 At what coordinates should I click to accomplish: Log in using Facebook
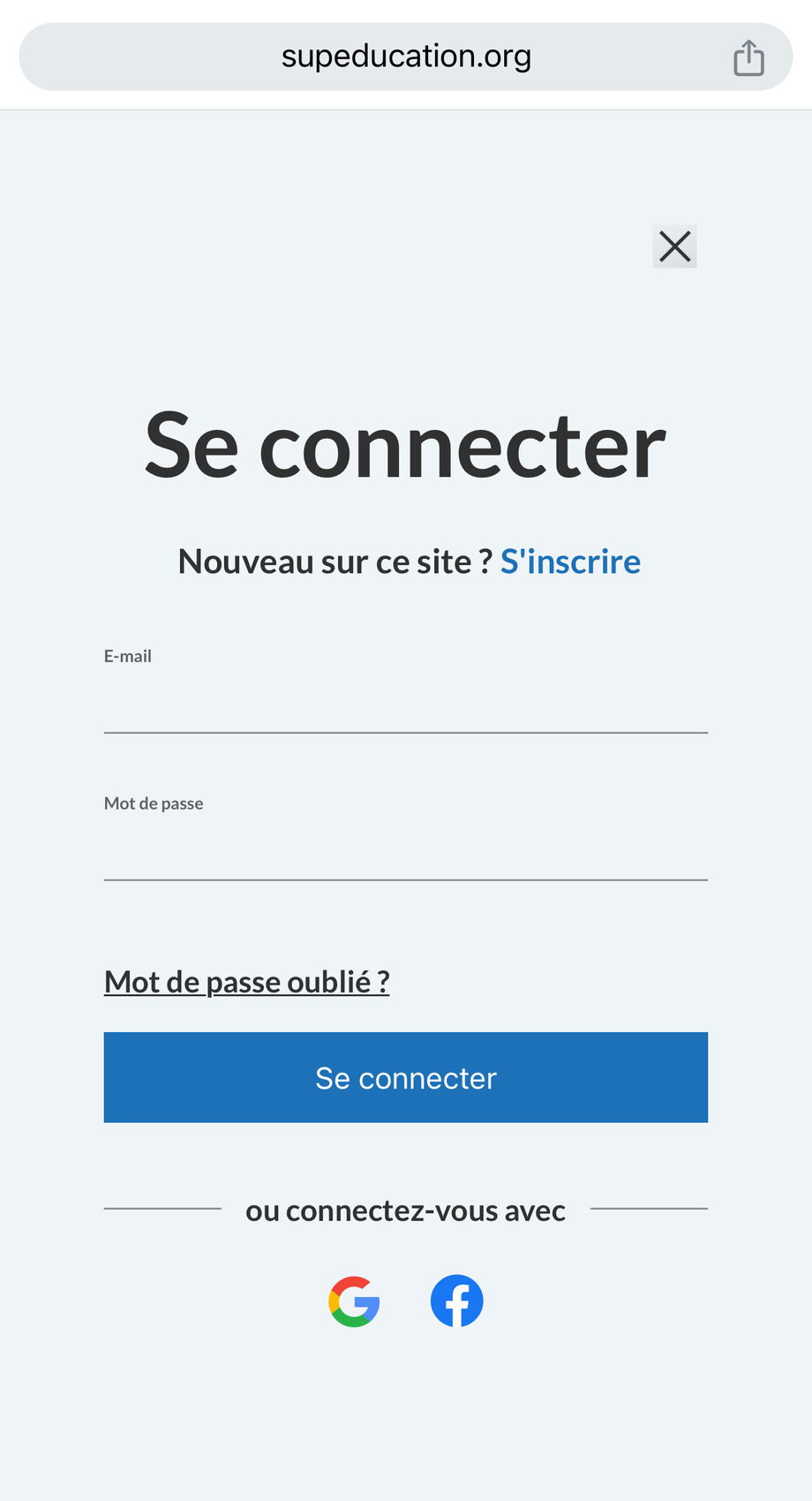[456, 1301]
